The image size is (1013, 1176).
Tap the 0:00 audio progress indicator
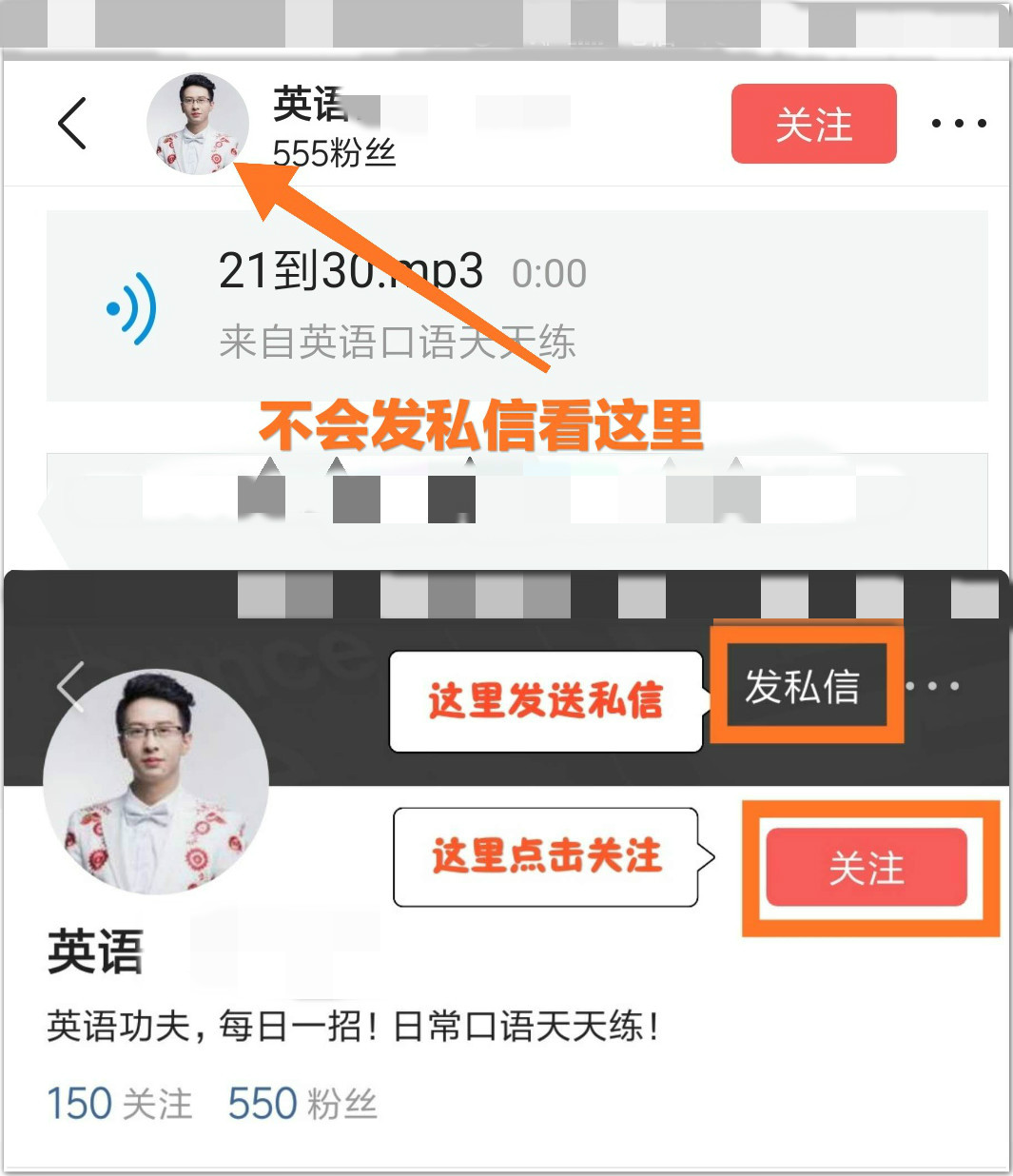(550, 273)
